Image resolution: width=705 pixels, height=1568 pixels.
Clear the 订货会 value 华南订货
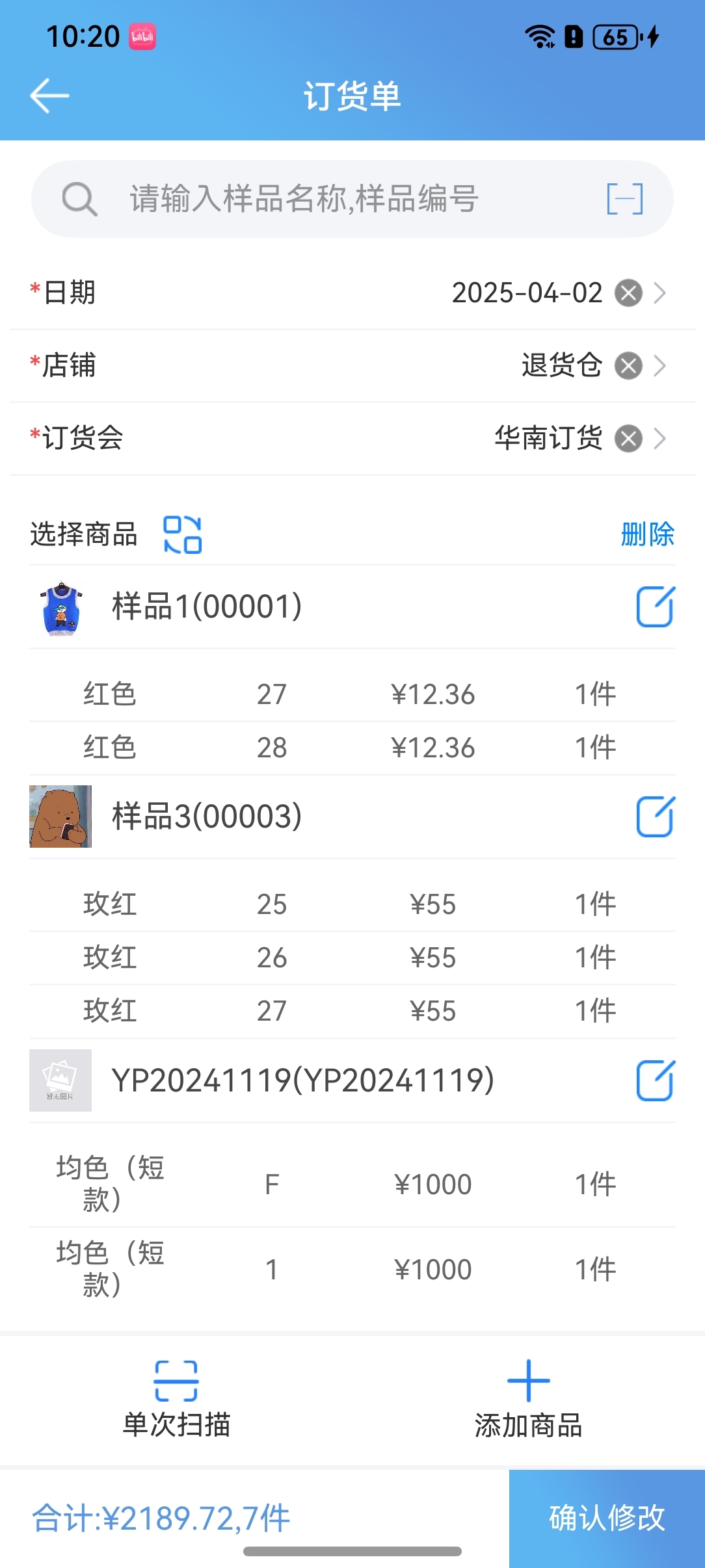628,439
